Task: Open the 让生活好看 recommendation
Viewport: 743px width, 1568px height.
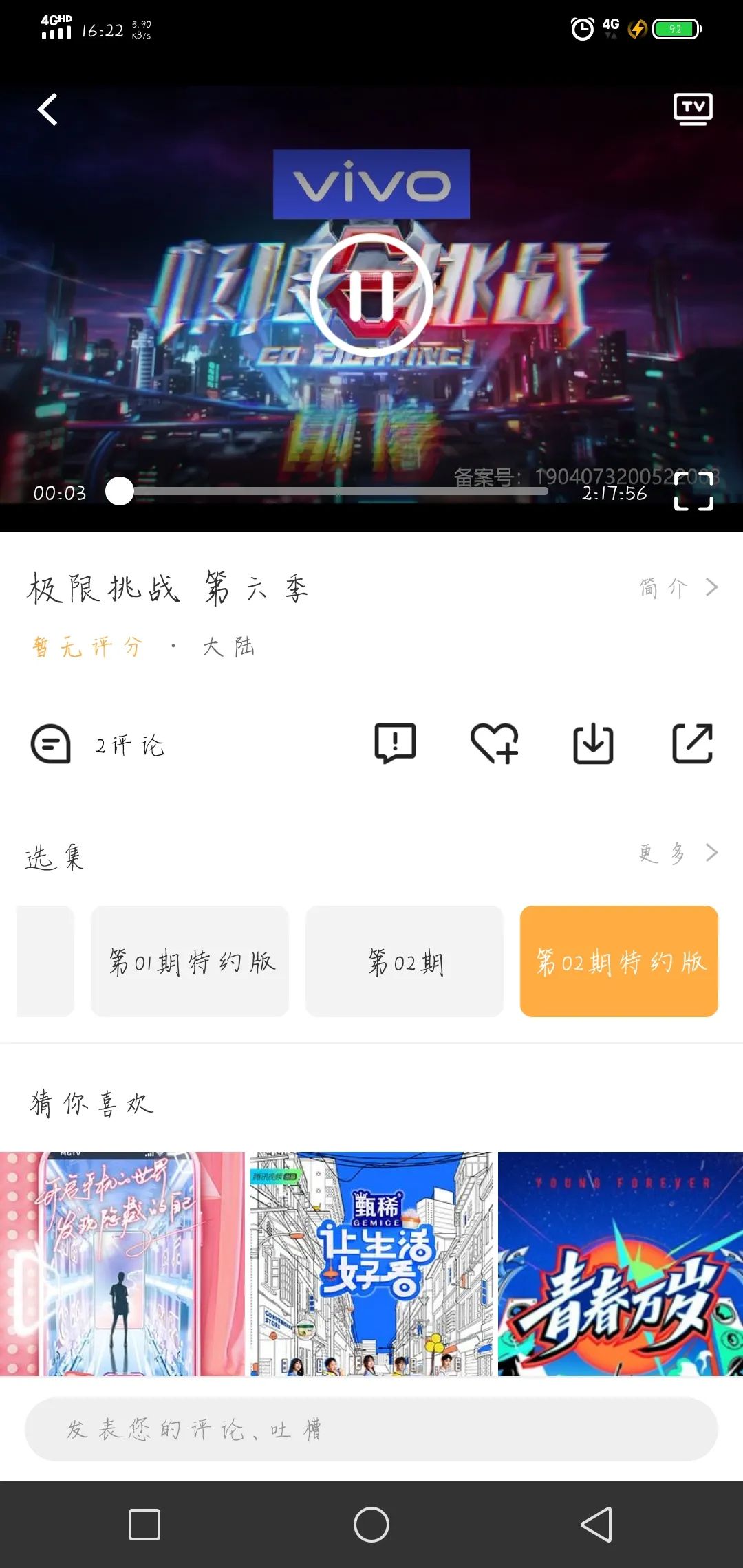Action: pos(371,1264)
